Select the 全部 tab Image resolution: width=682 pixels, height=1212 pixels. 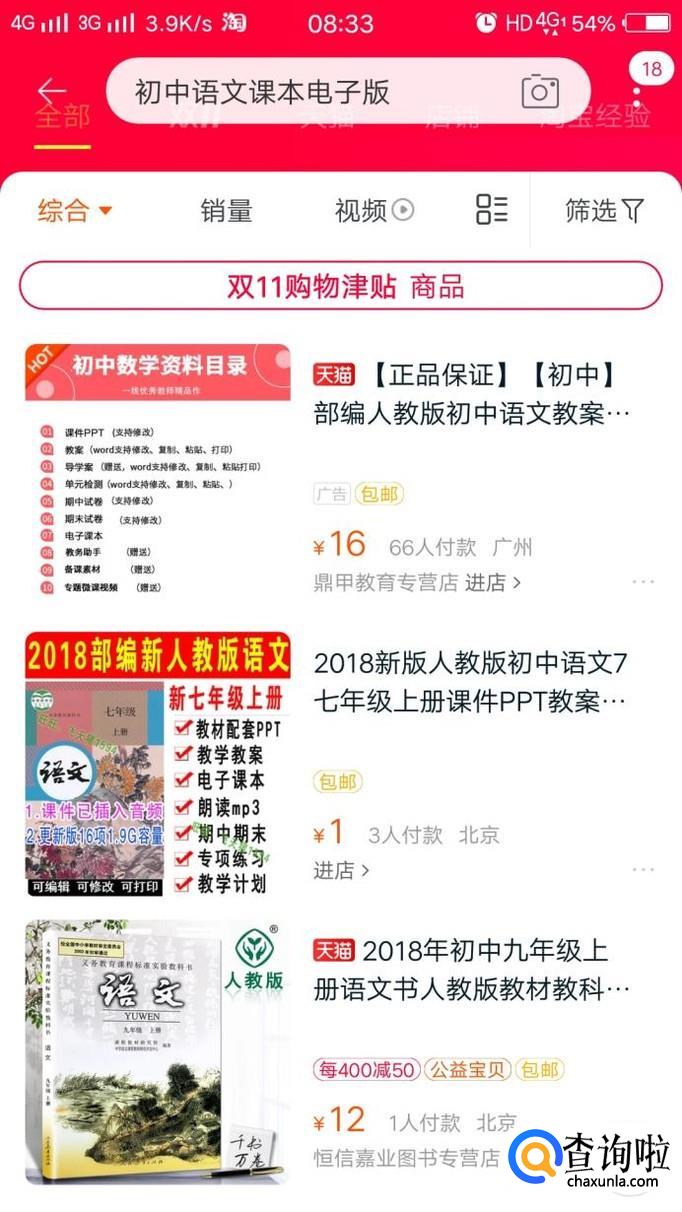[x=62, y=117]
